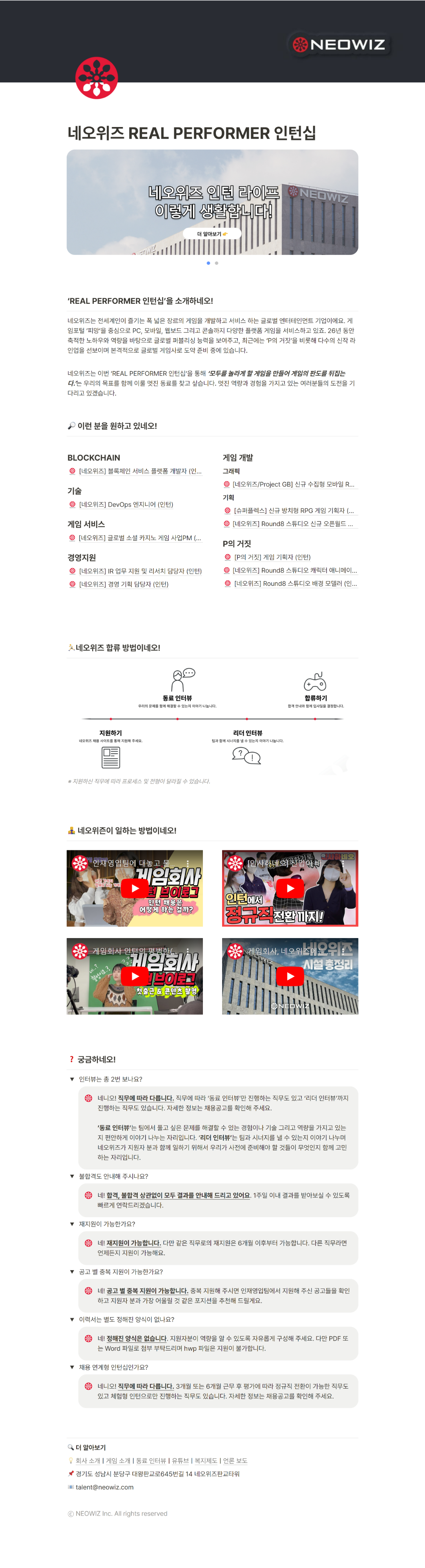Play the 인턴에서 정규직 전환까지 video

(290, 888)
